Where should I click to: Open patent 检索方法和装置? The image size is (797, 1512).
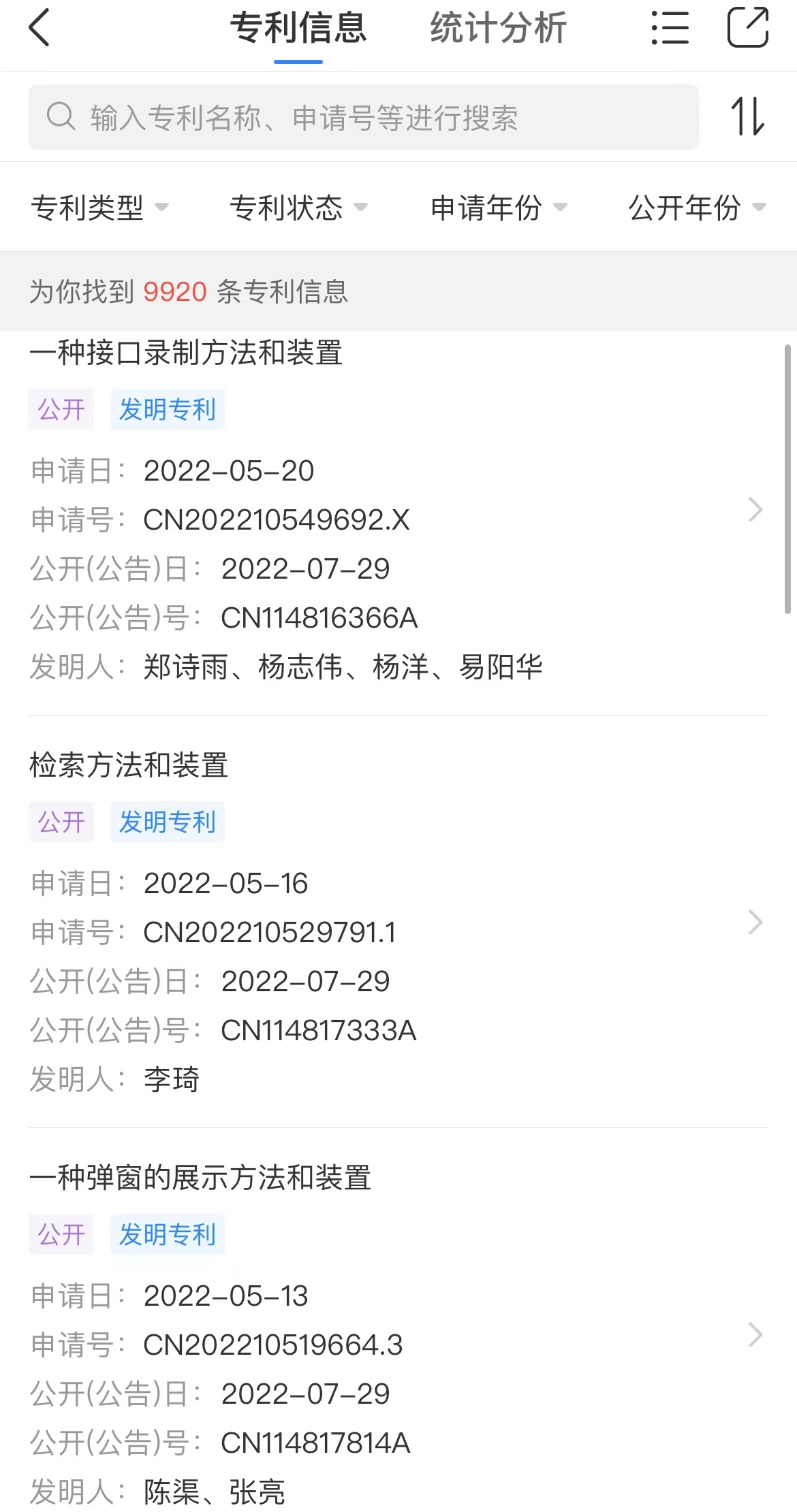click(398, 922)
